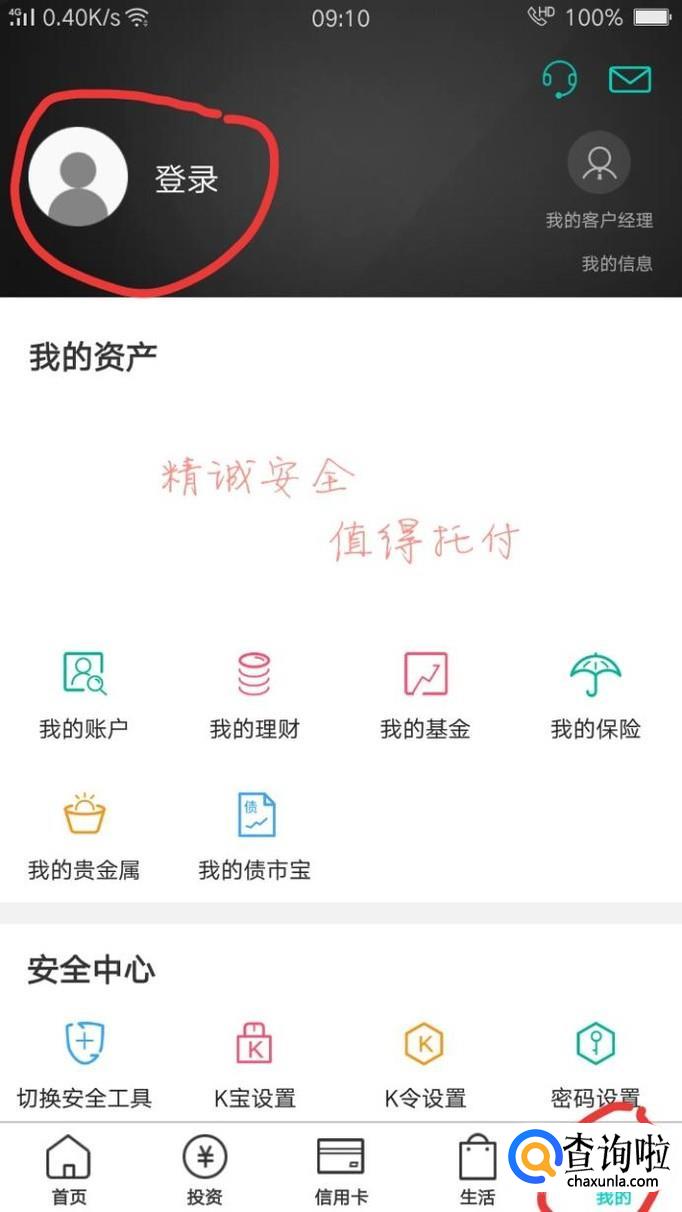
Task: Open K宝设置
Action: coord(254,1065)
